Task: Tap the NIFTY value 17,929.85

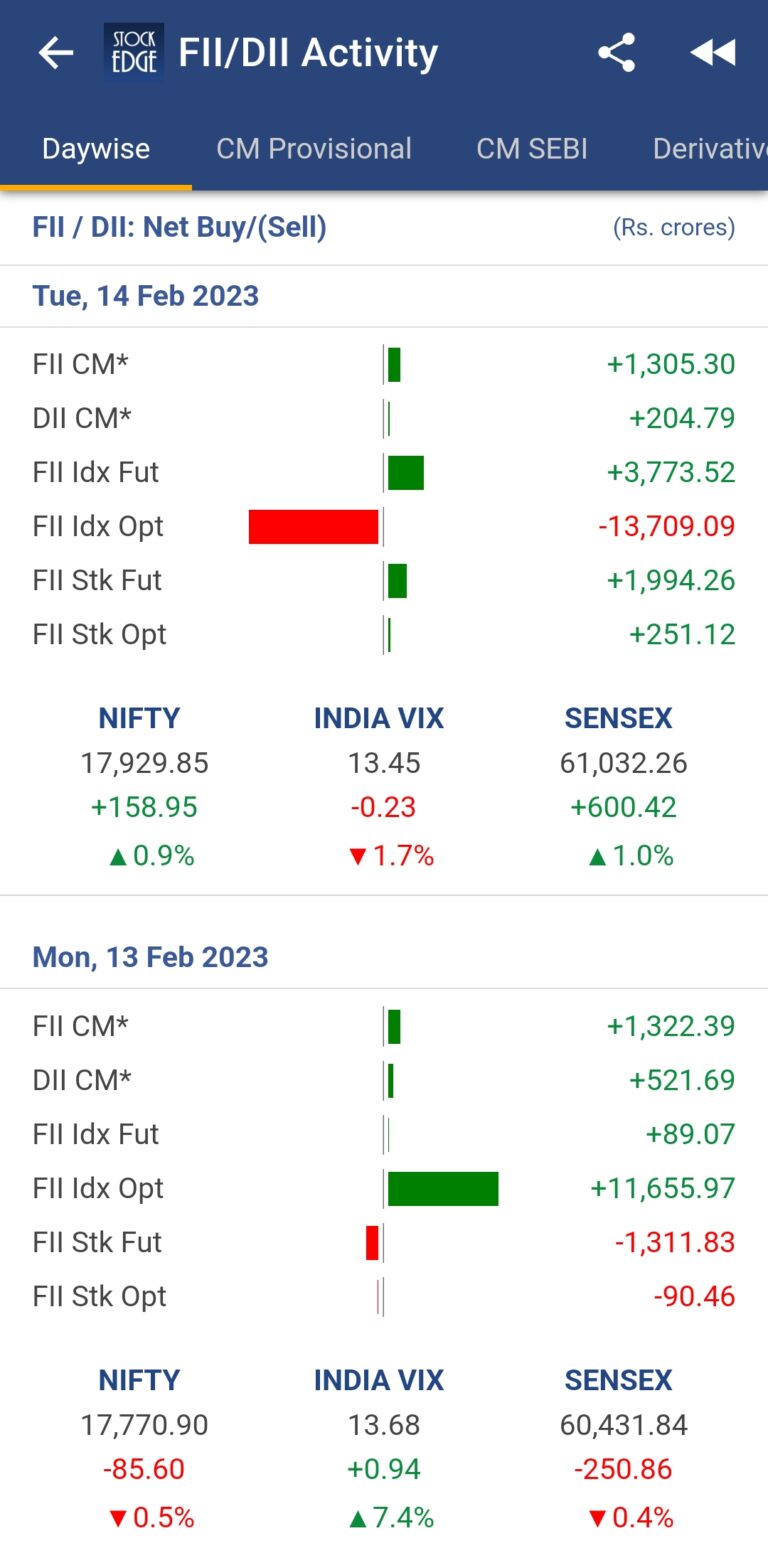Action: tap(144, 763)
